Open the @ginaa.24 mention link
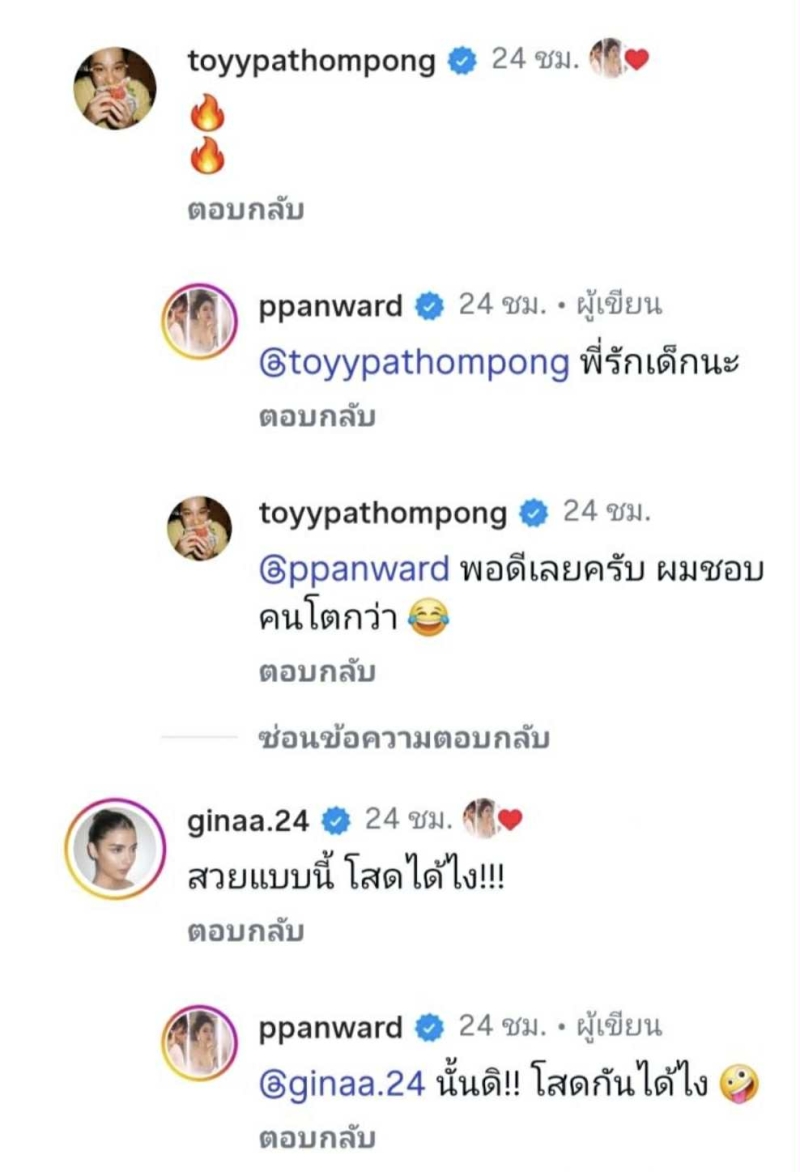The image size is (800, 1172). point(344,1083)
